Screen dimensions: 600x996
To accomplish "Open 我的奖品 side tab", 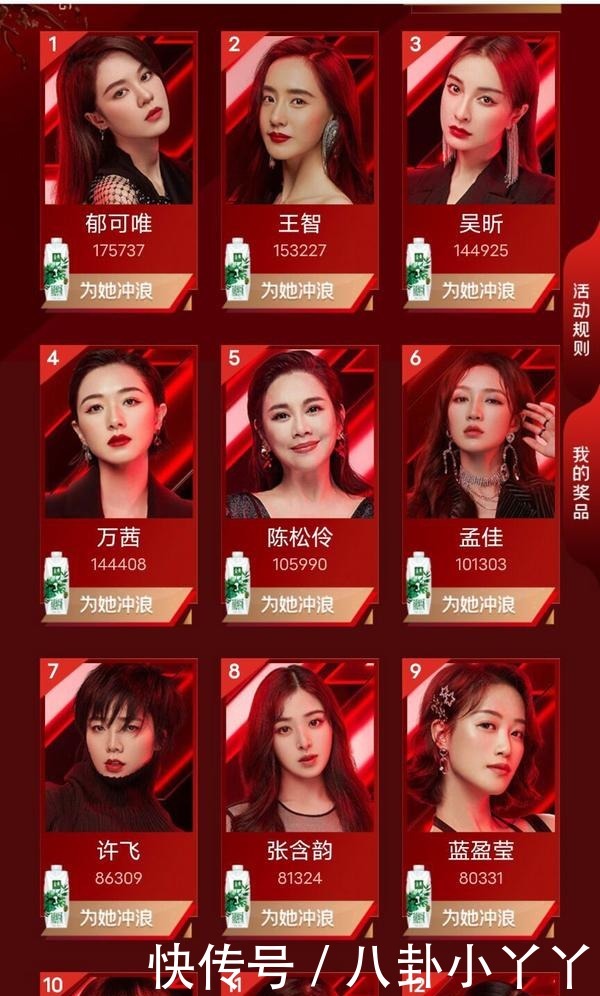I will pyautogui.click(x=582, y=483).
